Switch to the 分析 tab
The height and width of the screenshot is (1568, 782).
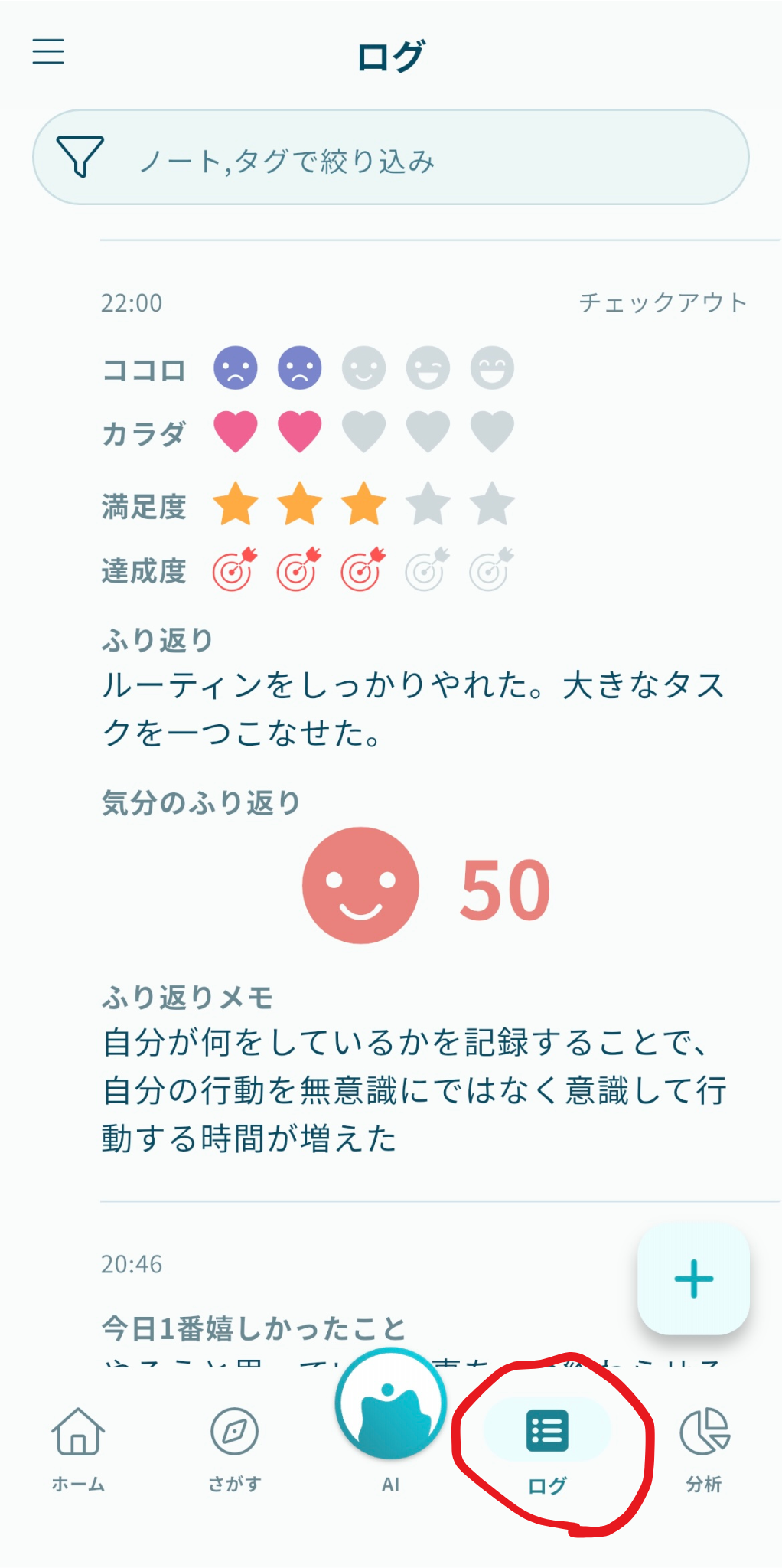point(704,1447)
